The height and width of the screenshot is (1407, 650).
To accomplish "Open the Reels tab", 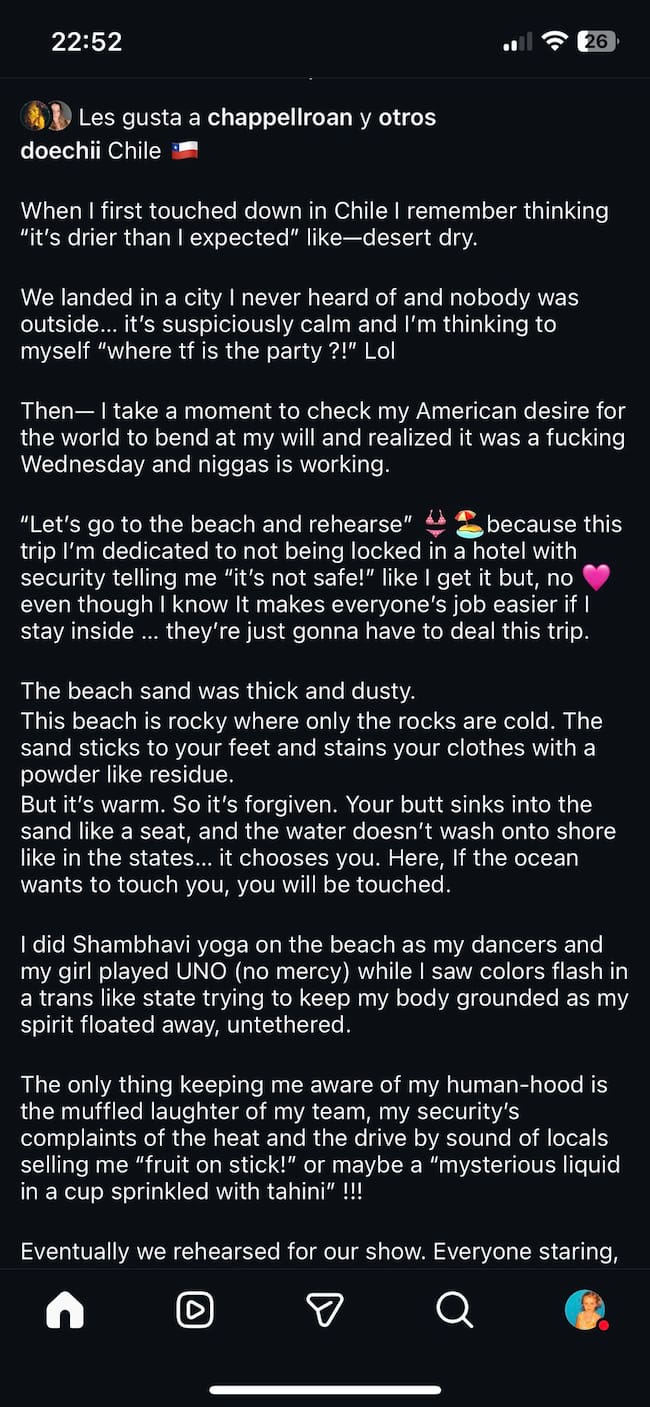I will (195, 1309).
